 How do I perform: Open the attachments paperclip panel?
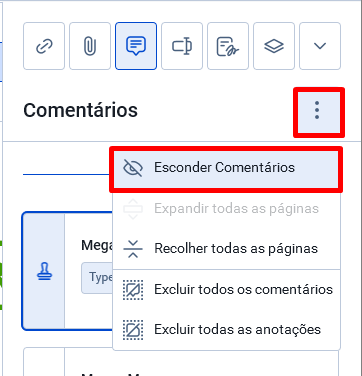pos(90,46)
